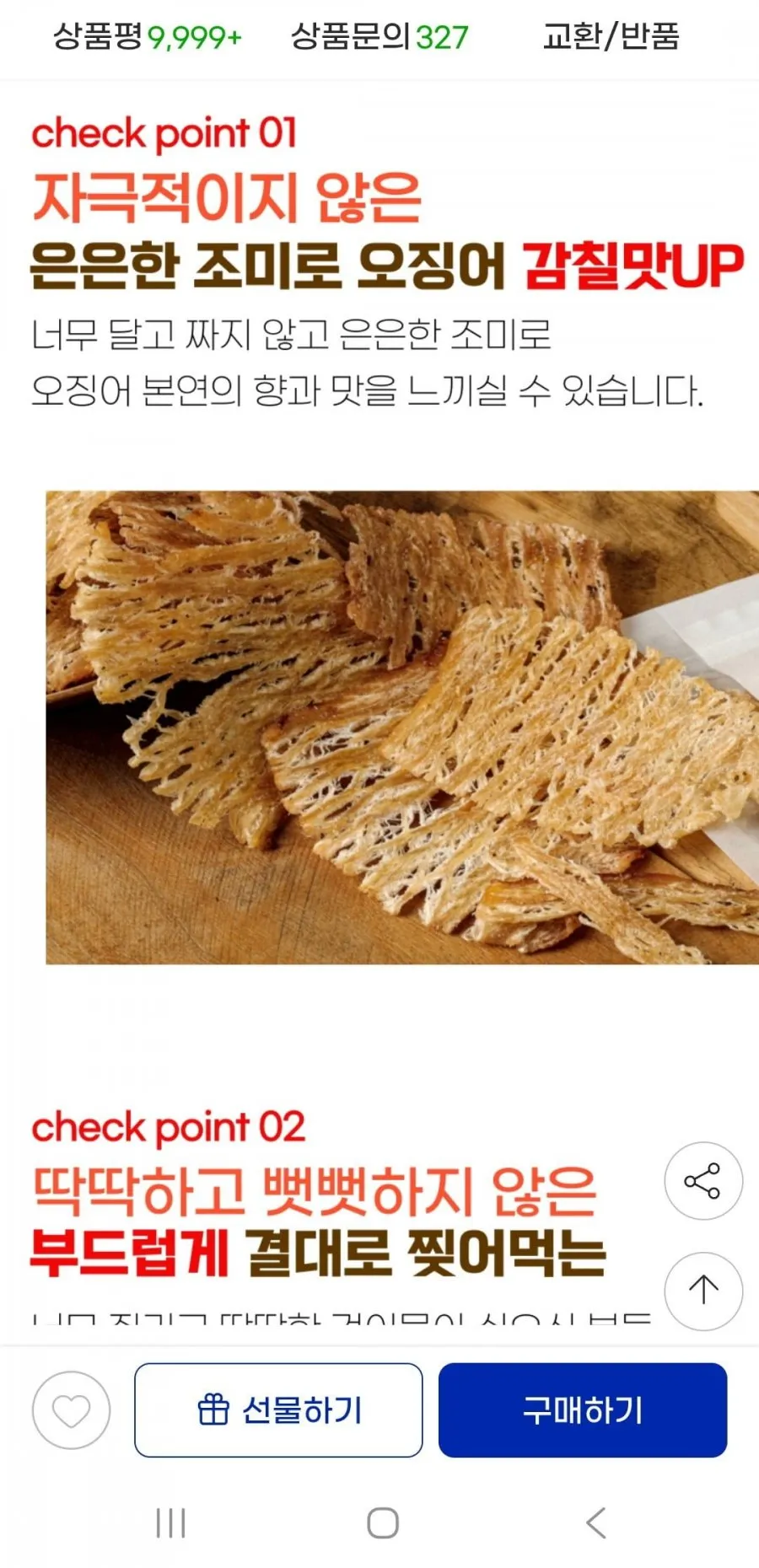Switch to the 상품문의 tab
This screenshot has width=759, height=1568.
tap(379, 37)
